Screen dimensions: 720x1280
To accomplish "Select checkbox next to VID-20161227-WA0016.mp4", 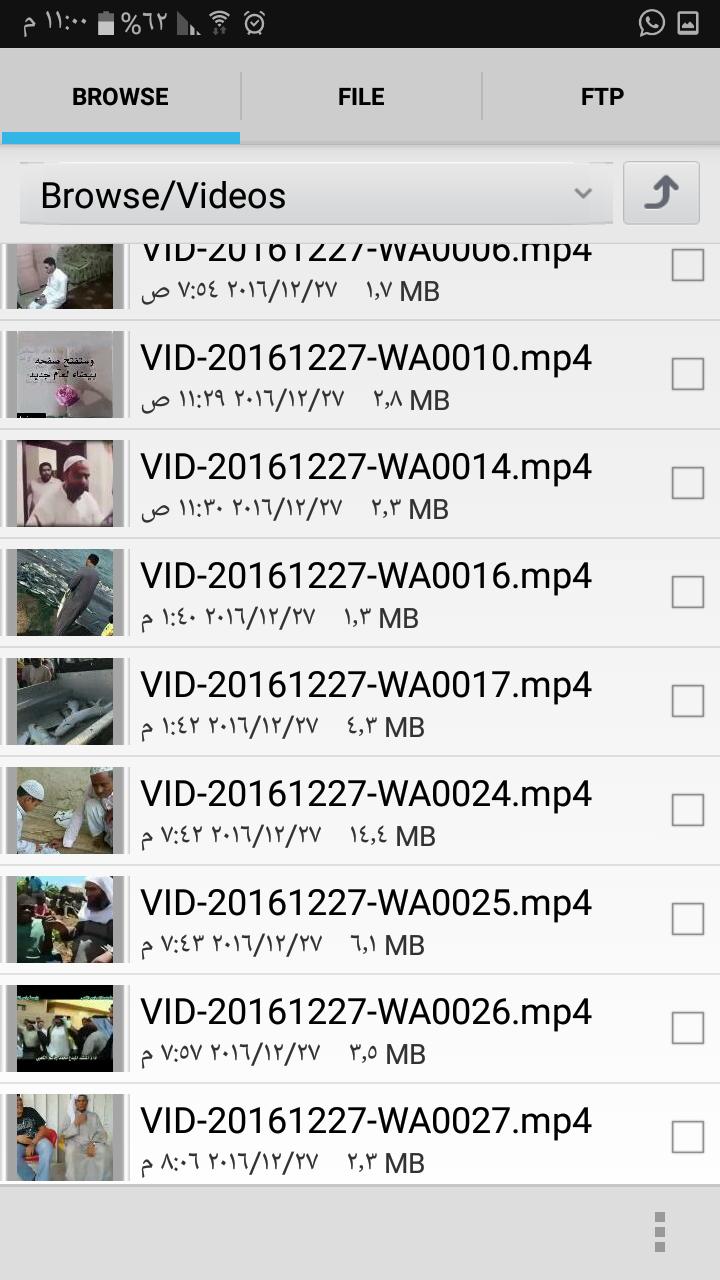I will [x=687, y=592].
